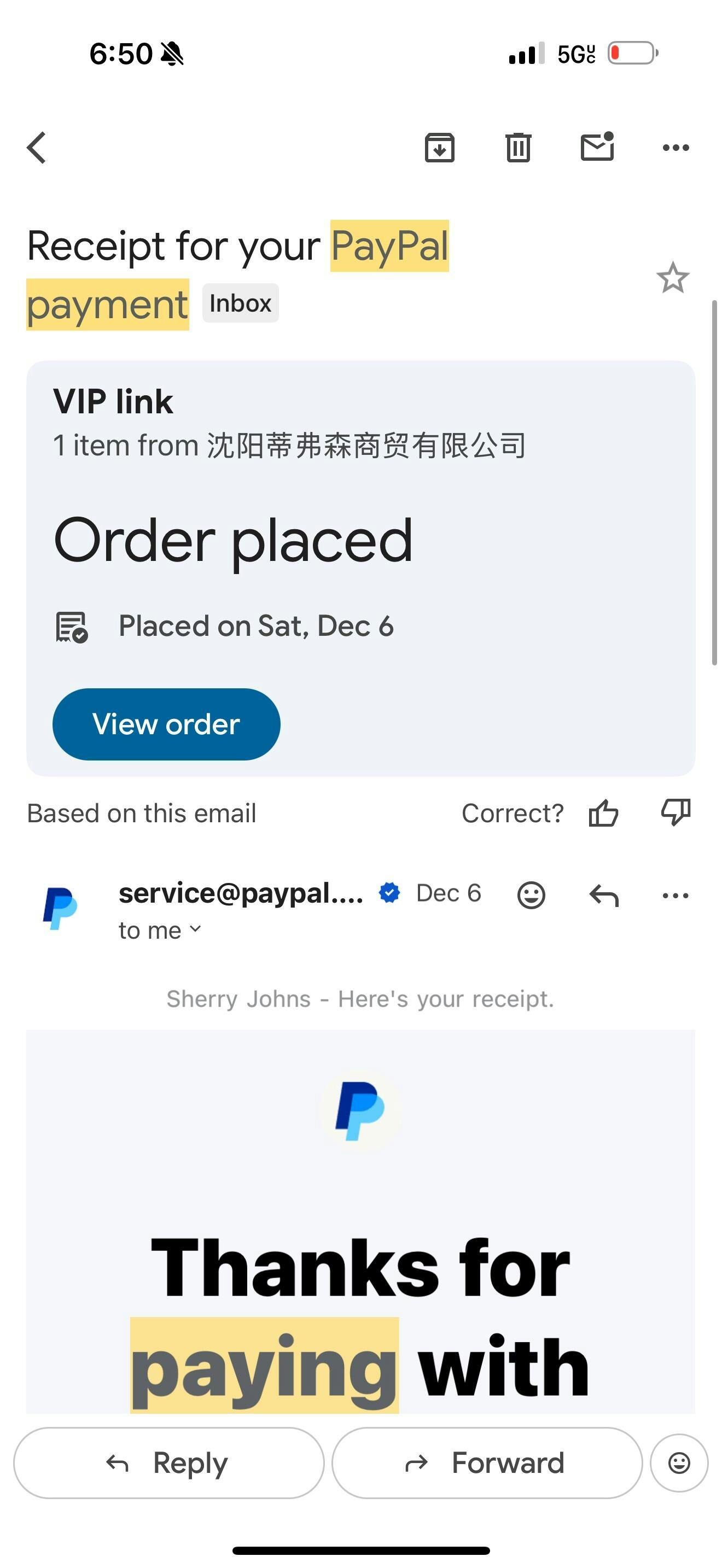Expand the 'to me' recipient details

click(x=160, y=930)
